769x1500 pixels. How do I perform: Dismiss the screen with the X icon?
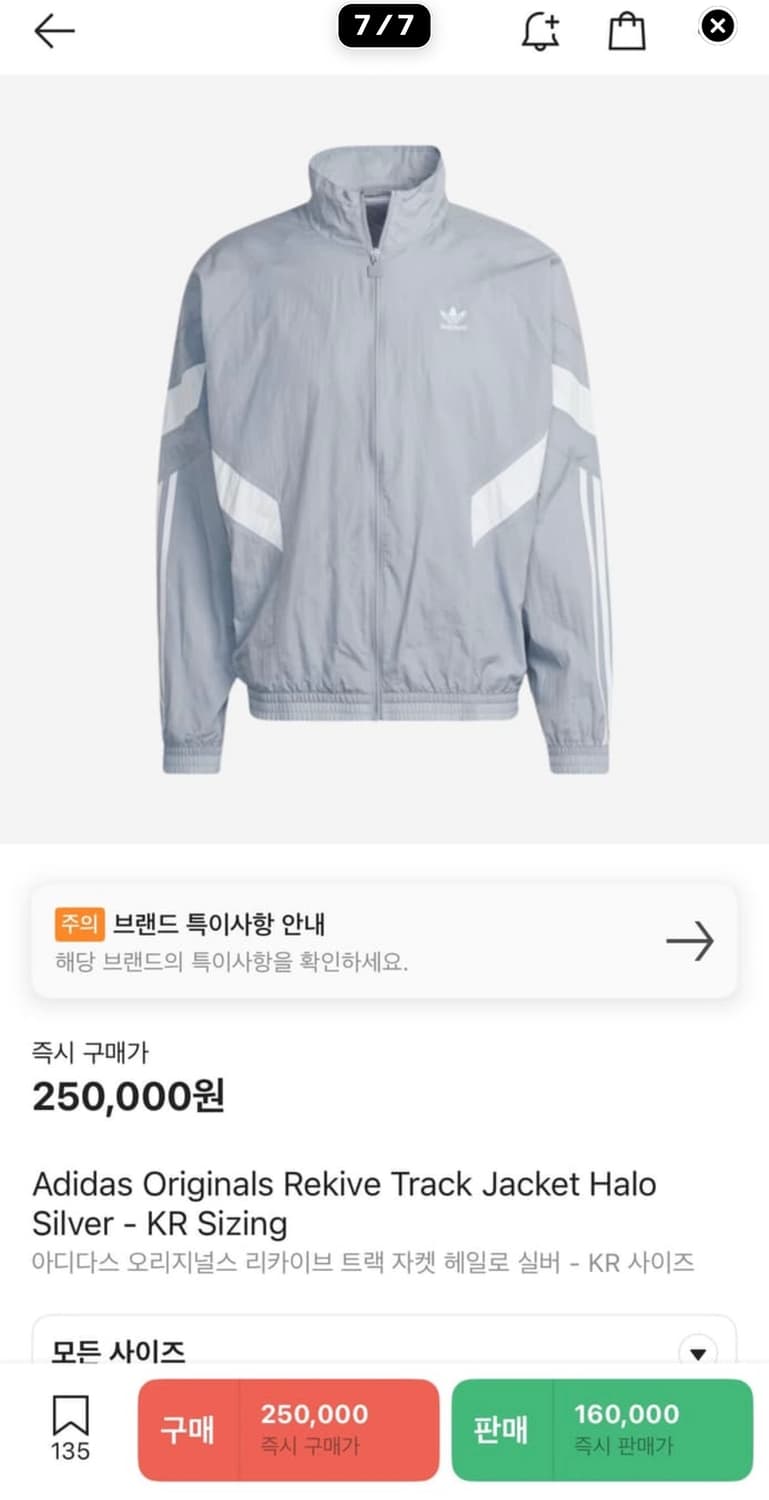click(x=716, y=26)
